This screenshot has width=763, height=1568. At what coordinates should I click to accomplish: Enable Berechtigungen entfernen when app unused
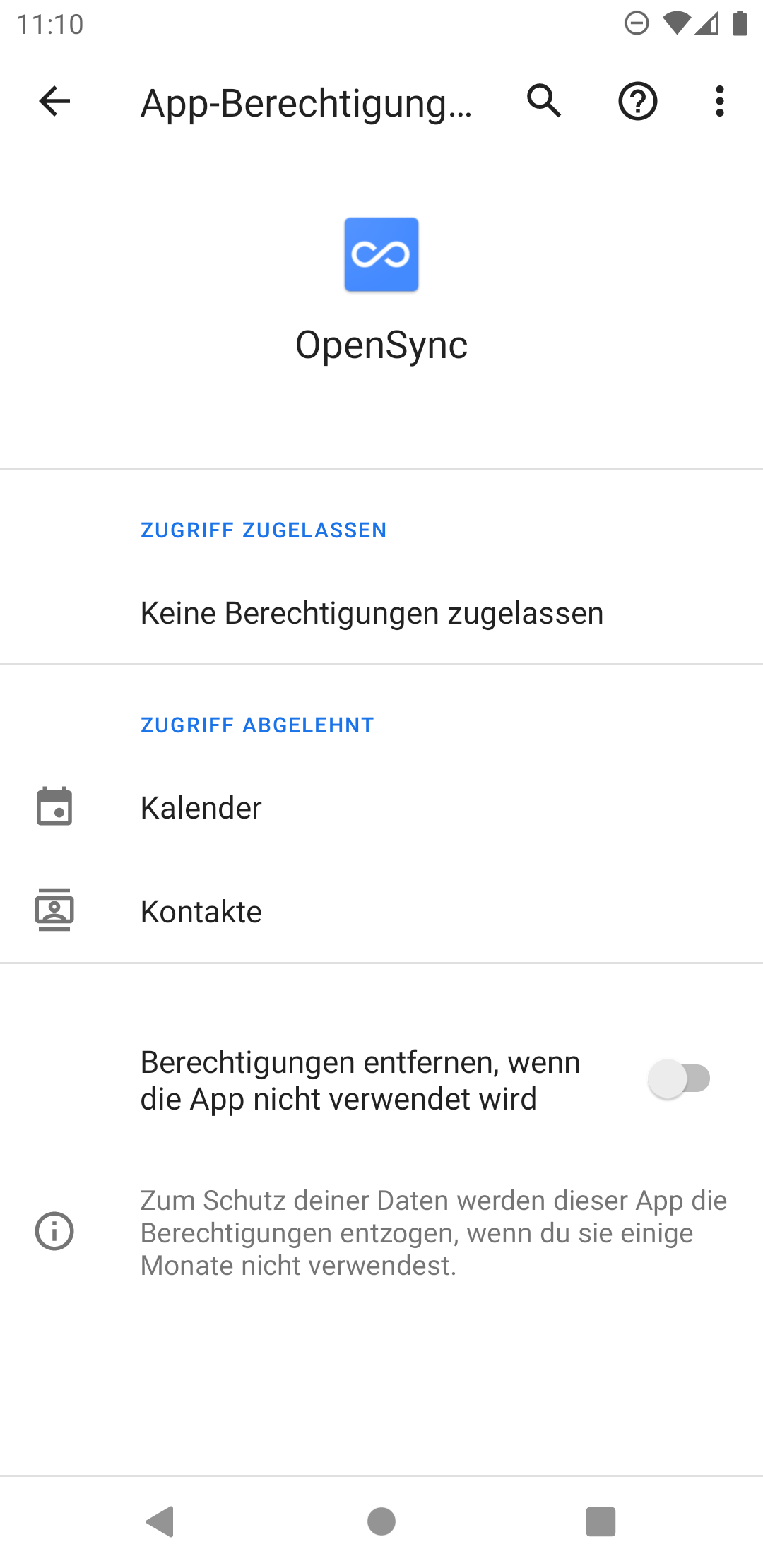679,1079
